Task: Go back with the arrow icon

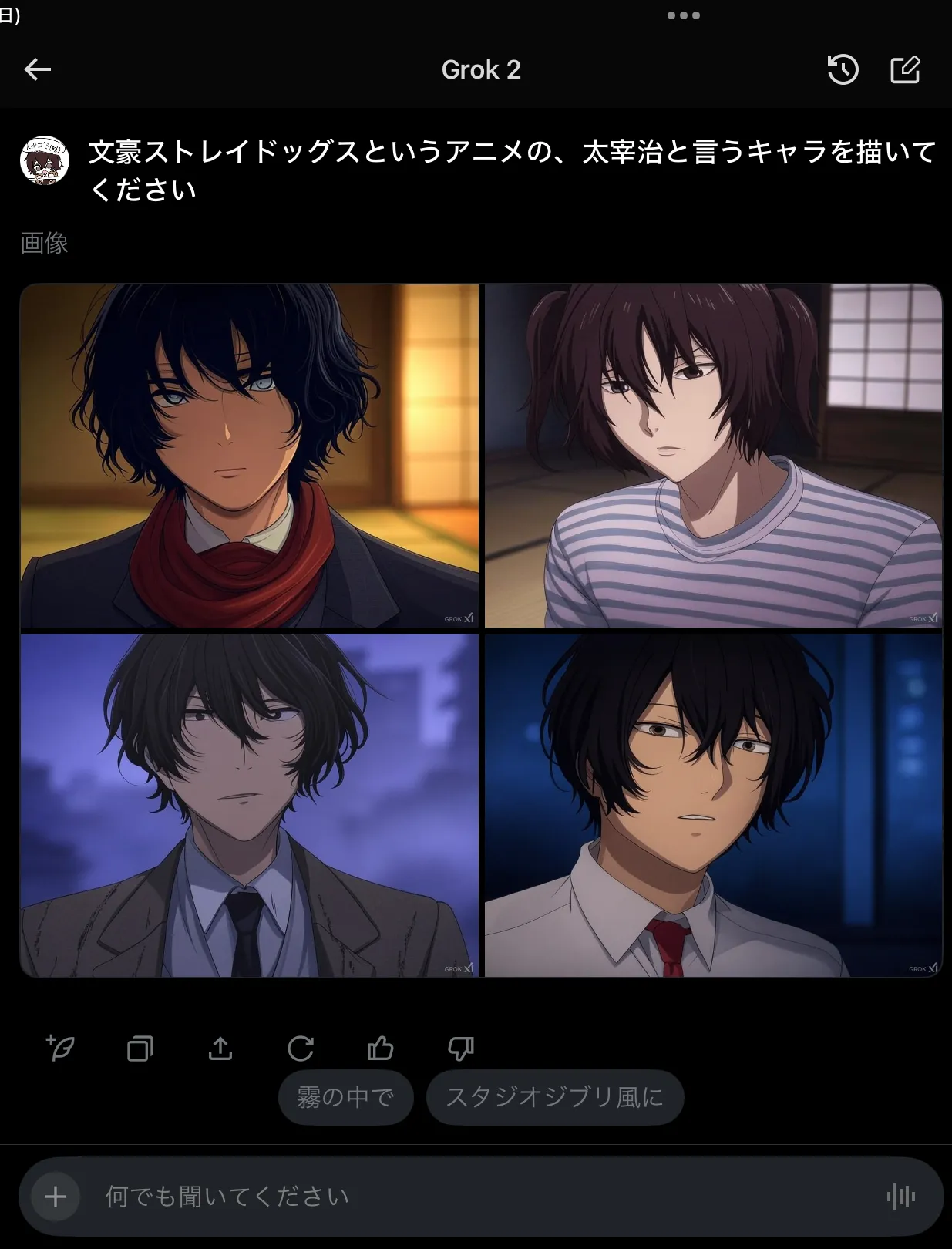Action: click(37, 70)
